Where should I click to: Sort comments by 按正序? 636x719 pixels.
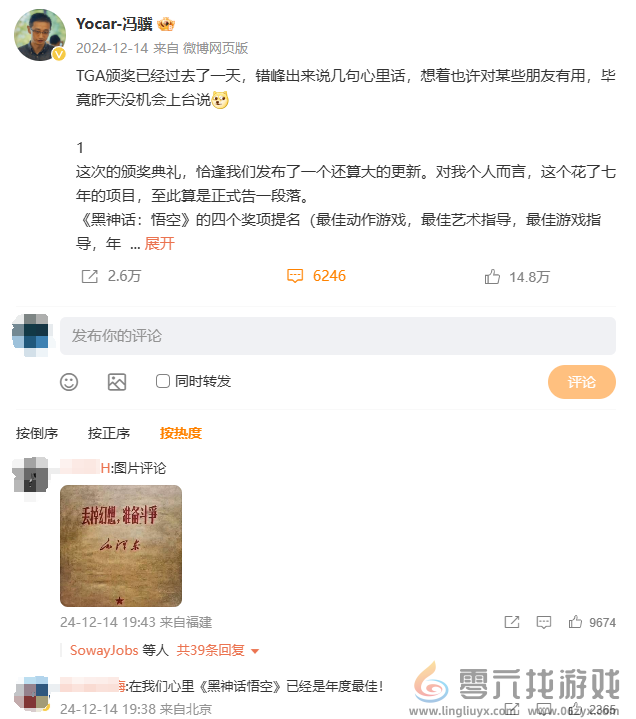pos(109,433)
